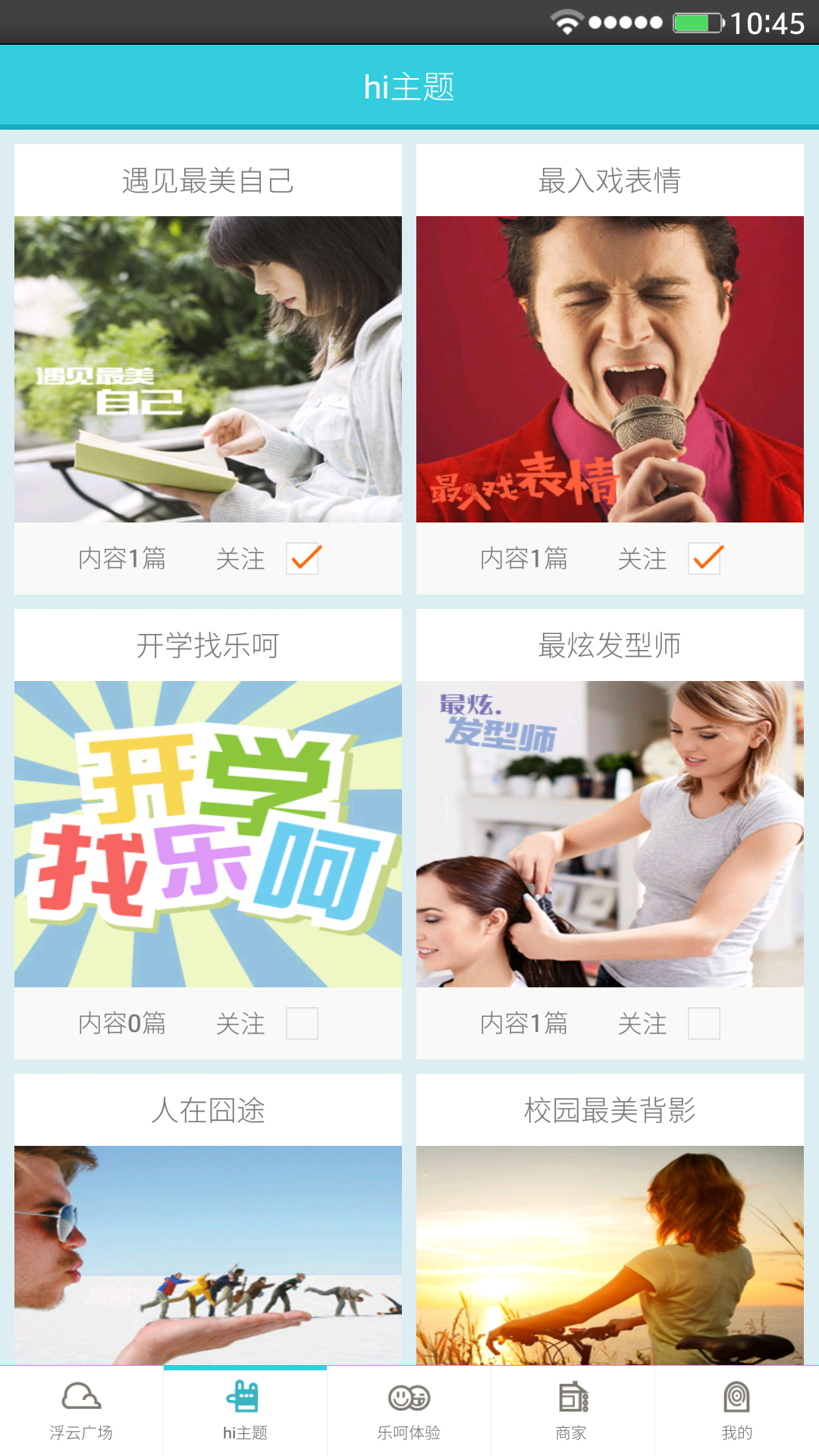This screenshot has height=1456, width=819.
Task: Check 关注 for 开学找乐呵
Action: pos(303,1024)
